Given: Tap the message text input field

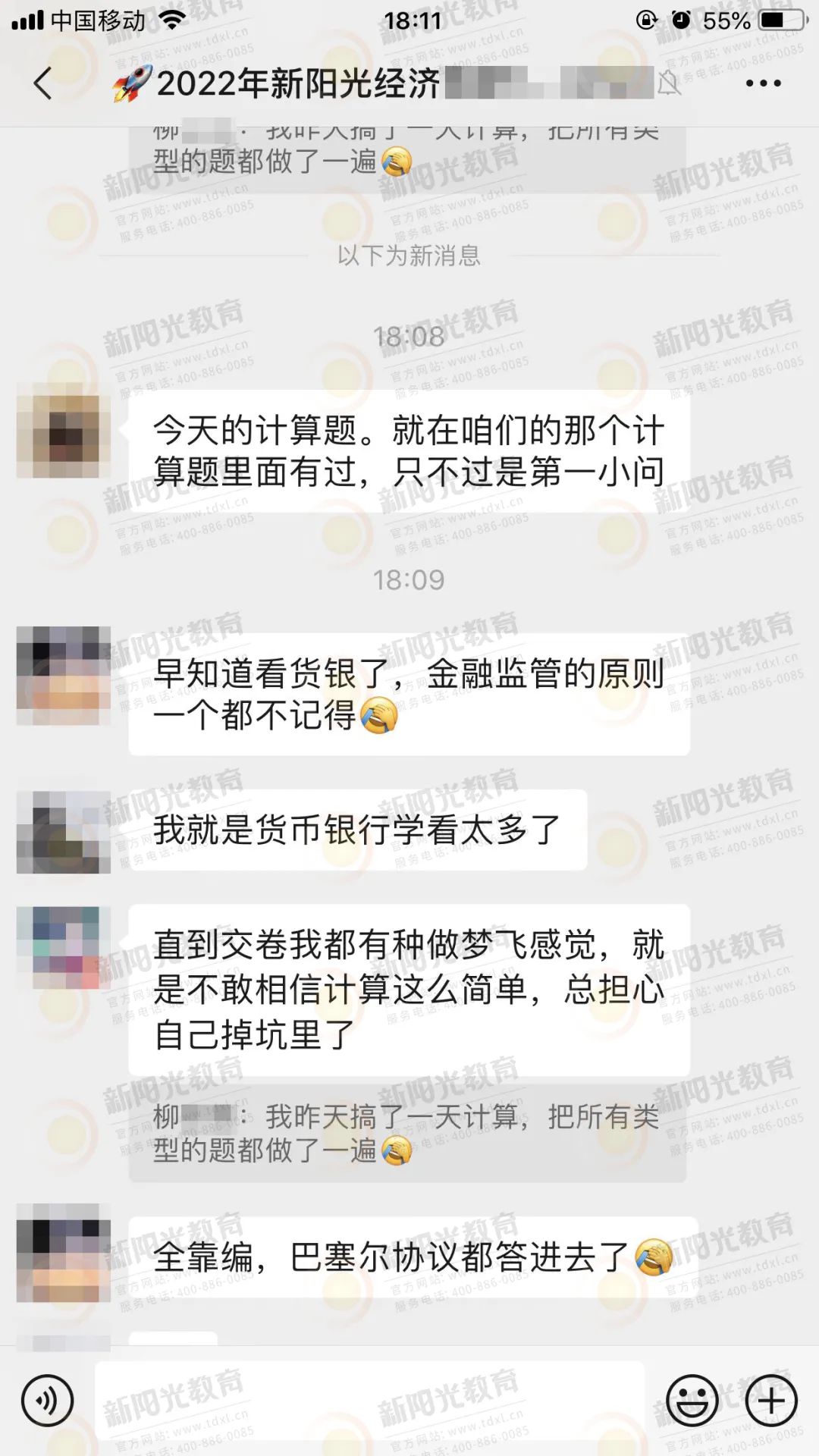Looking at the screenshot, I should click(369, 1401).
